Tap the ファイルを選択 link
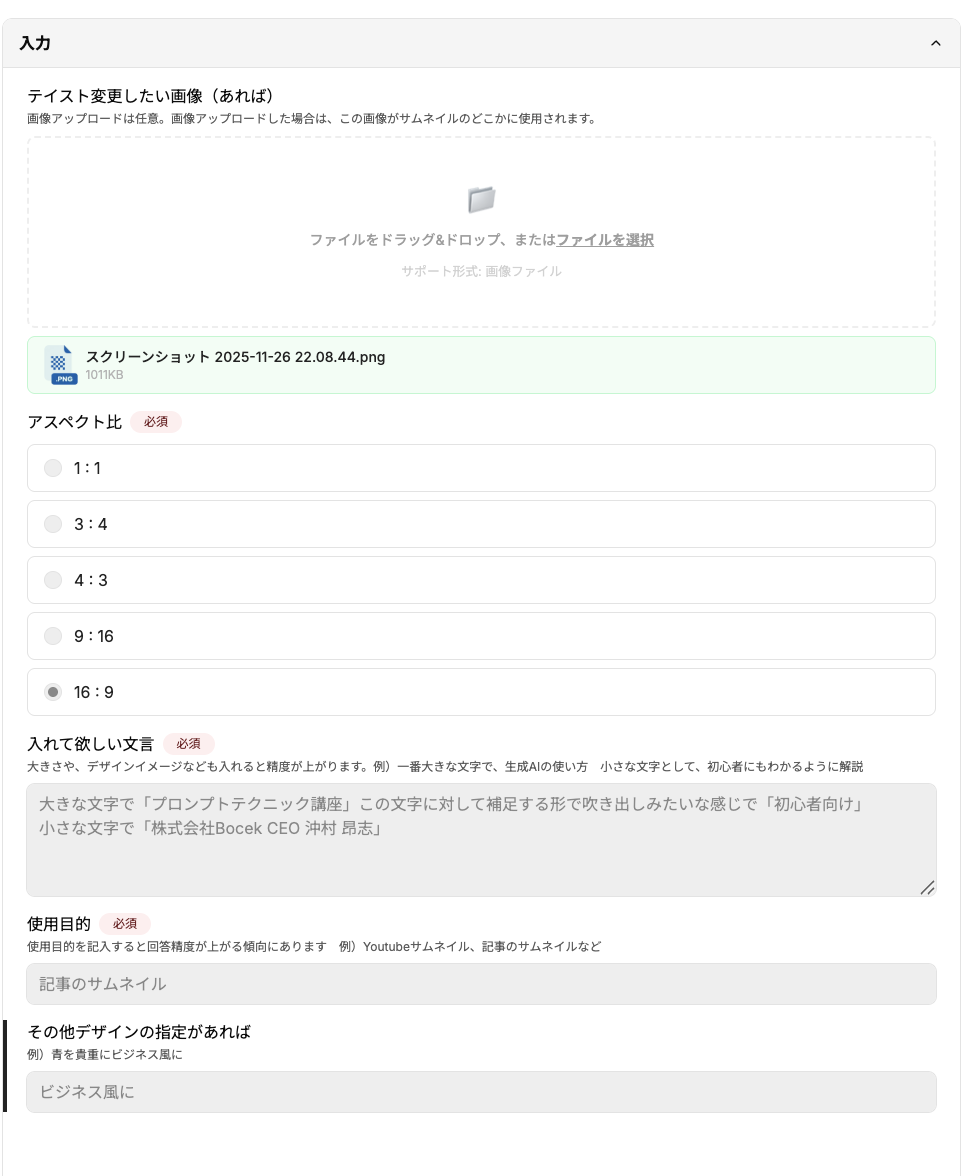Viewport: 970px width, 1176px height. 605,240
